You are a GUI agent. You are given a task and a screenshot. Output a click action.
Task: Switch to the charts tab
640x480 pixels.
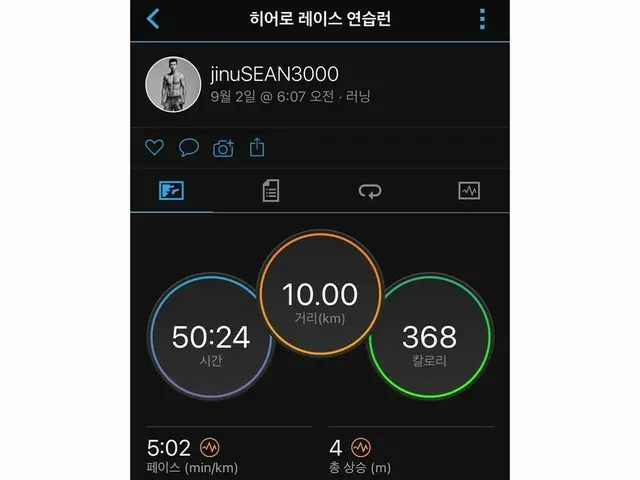click(469, 191)
